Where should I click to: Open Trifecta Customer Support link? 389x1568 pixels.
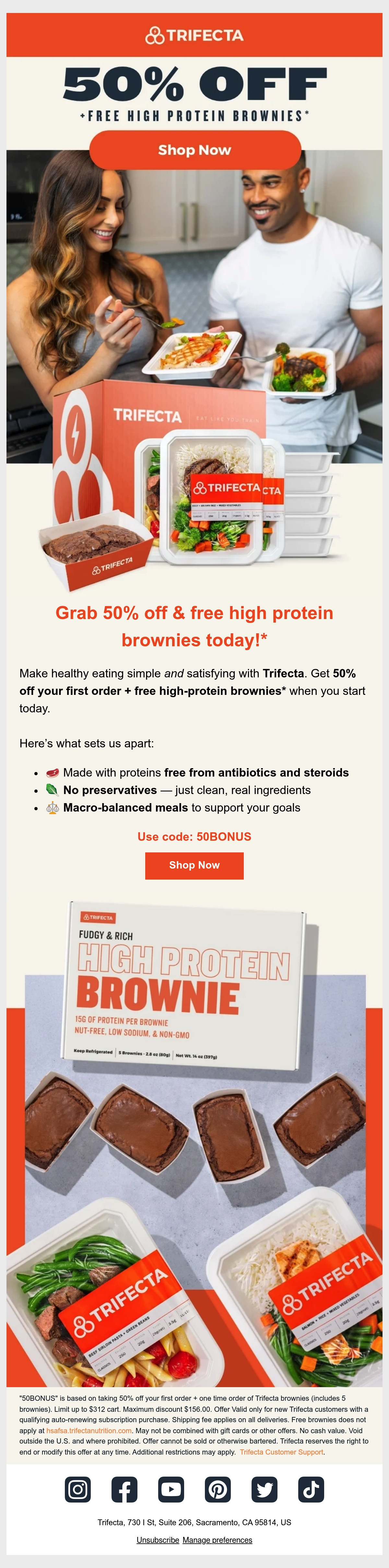tap(281, 1452)
